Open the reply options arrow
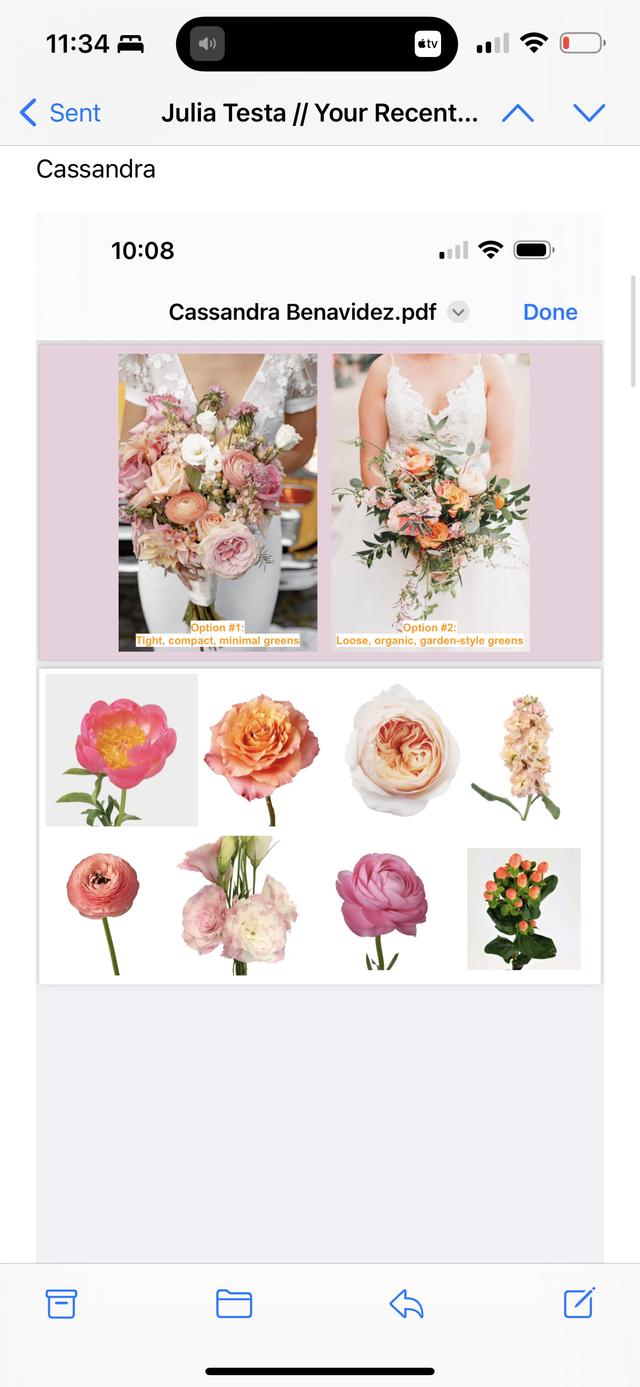Screen dimensions: 640x1387 point(406,1303)
